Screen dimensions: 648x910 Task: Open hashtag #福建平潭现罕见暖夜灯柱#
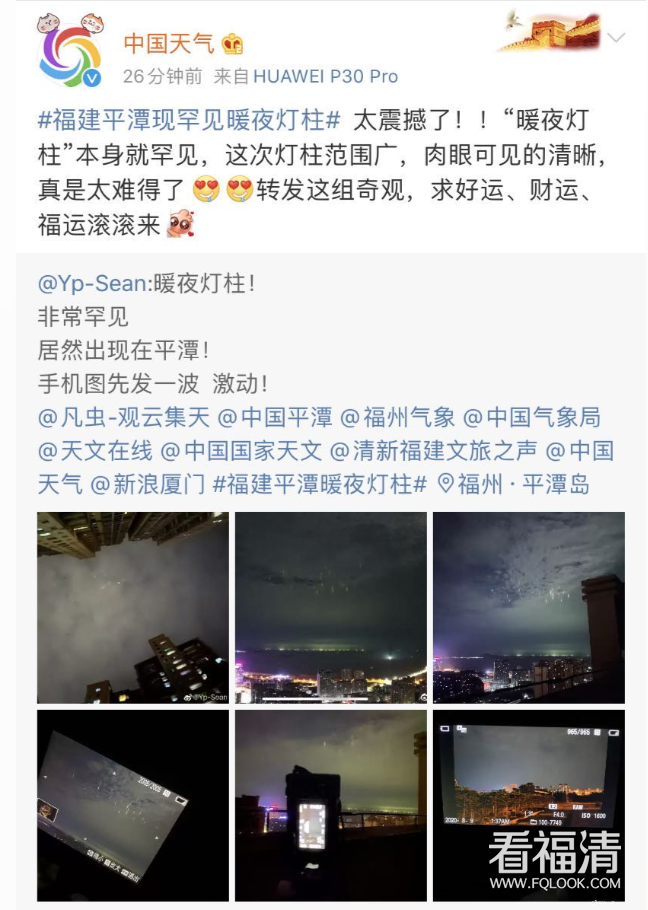pyautogui.click(x=190, y=121)
